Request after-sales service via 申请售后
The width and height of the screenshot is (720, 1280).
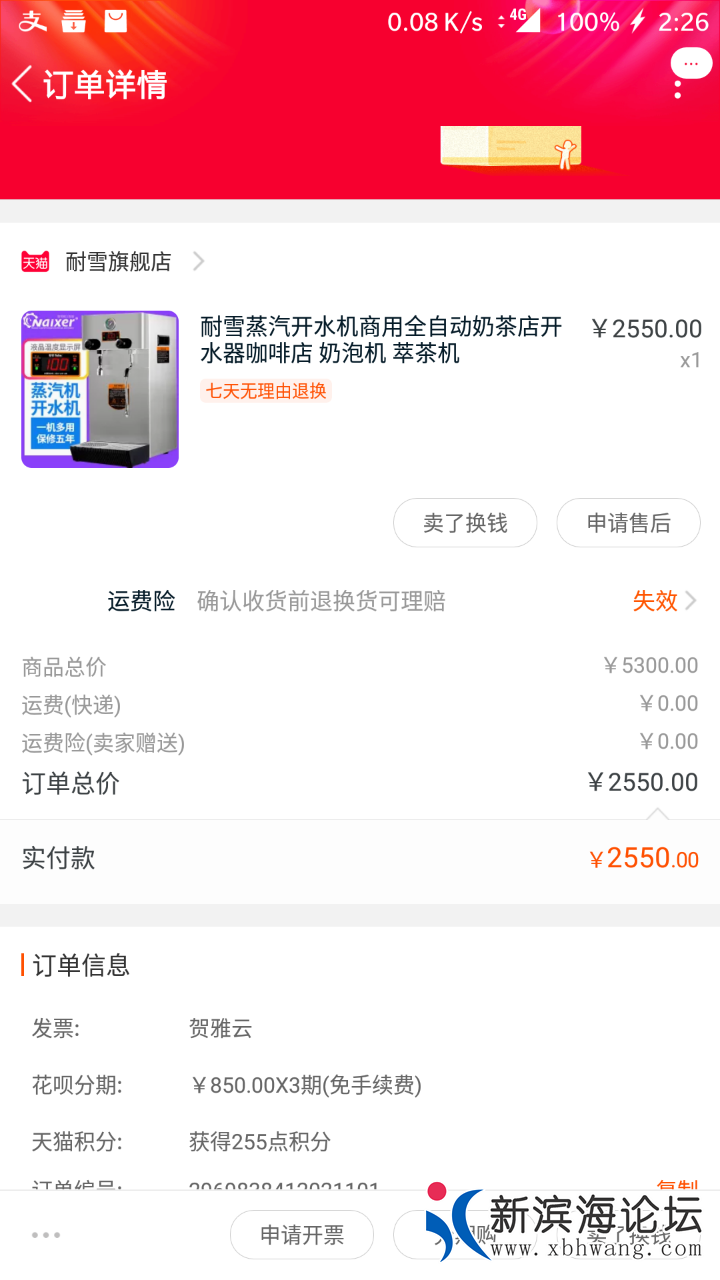tap(628, 523)
